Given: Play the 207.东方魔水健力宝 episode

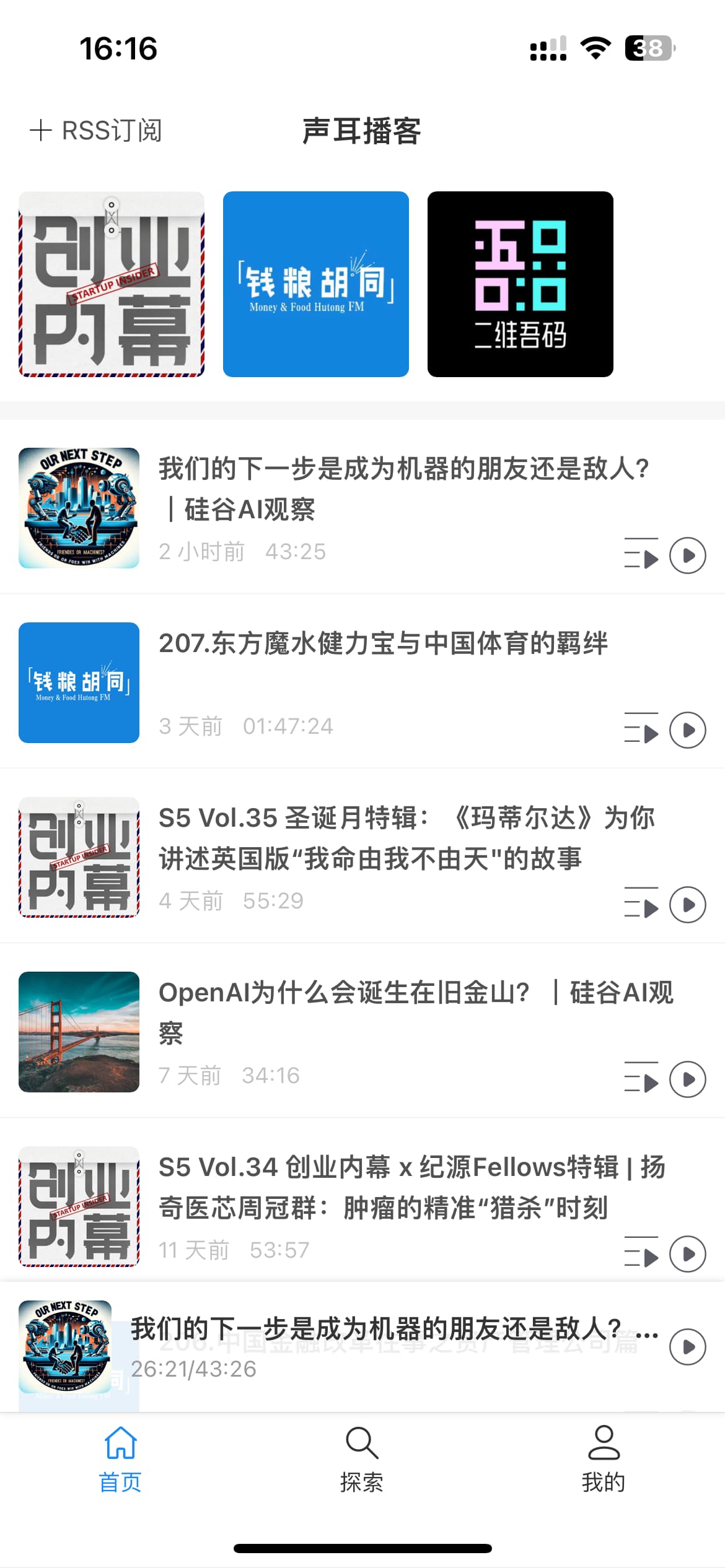Looking at the screenshot, I should tap(688, 730).
